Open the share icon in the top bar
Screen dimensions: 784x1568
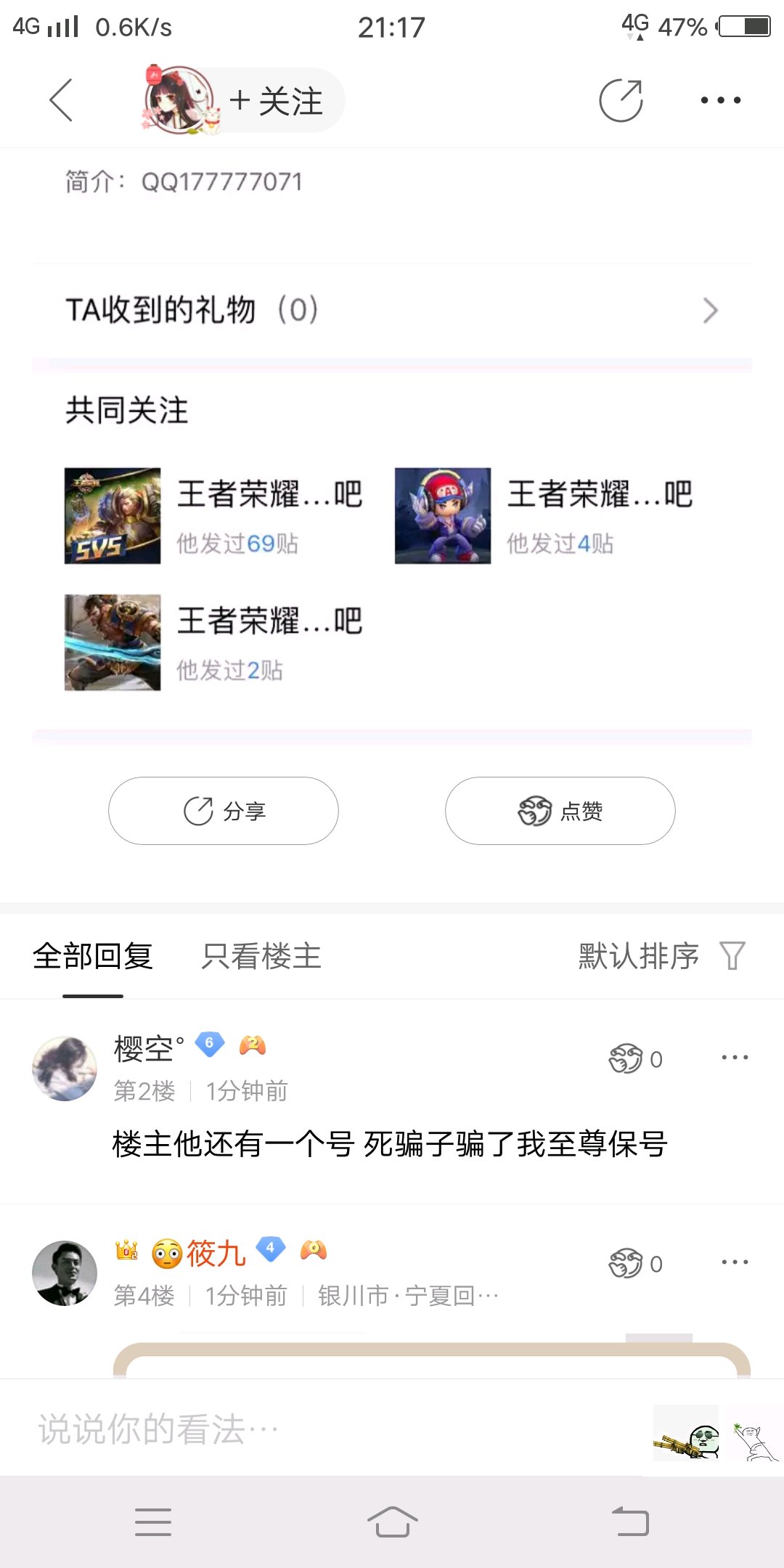(x=621, y=100)
